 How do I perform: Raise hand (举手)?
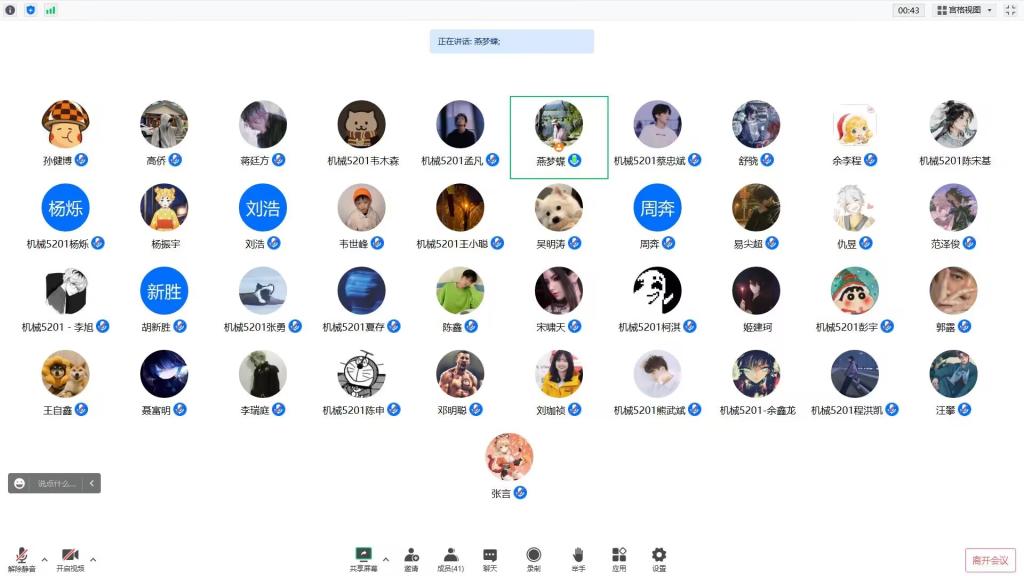pyautogui.click(x=578, y=558)
